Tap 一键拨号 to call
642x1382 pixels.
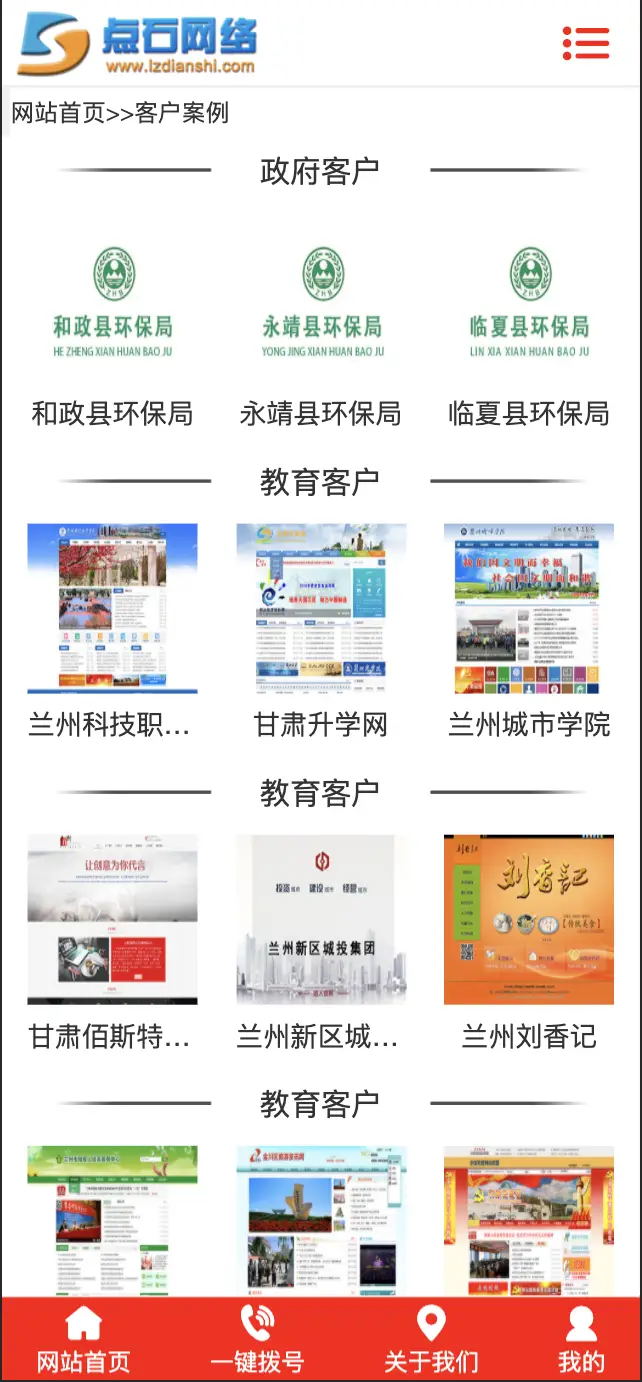tap(257, 1340)
